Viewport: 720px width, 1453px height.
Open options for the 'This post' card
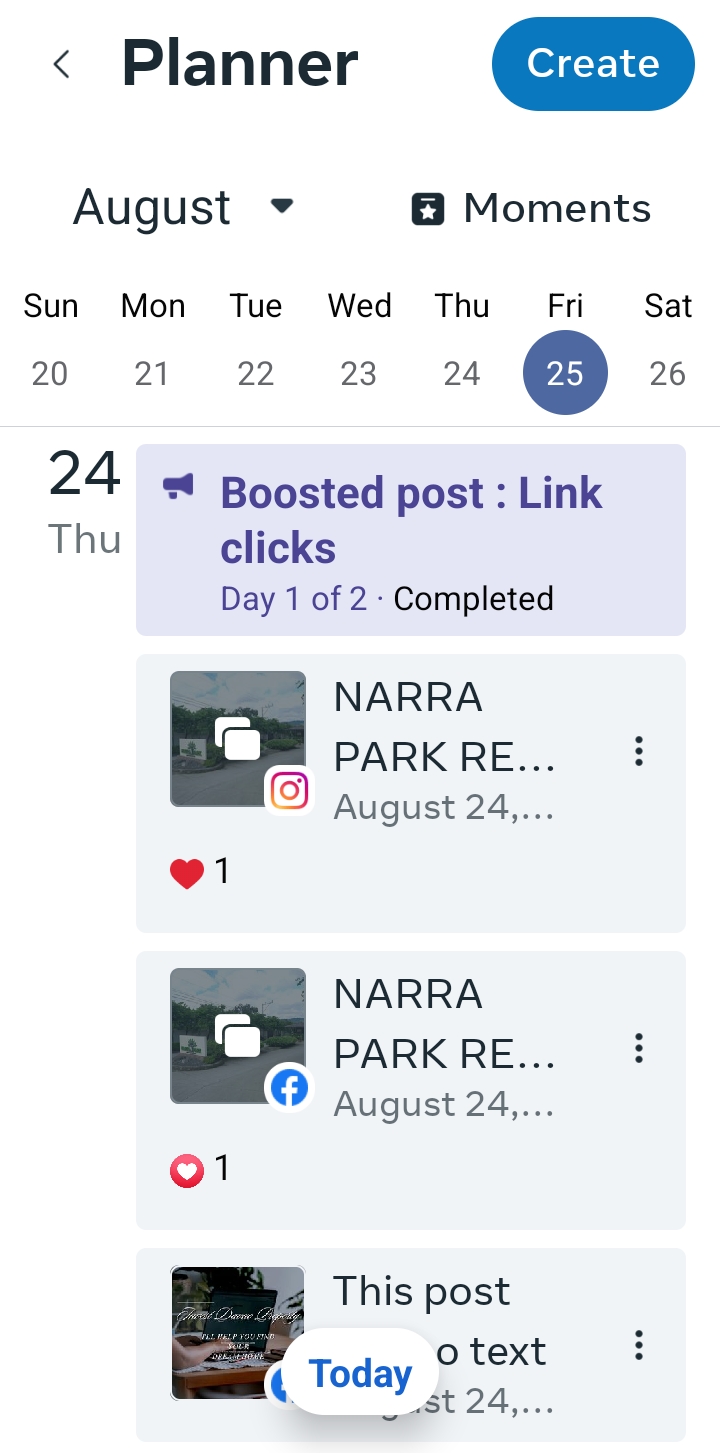[639, 1345]
